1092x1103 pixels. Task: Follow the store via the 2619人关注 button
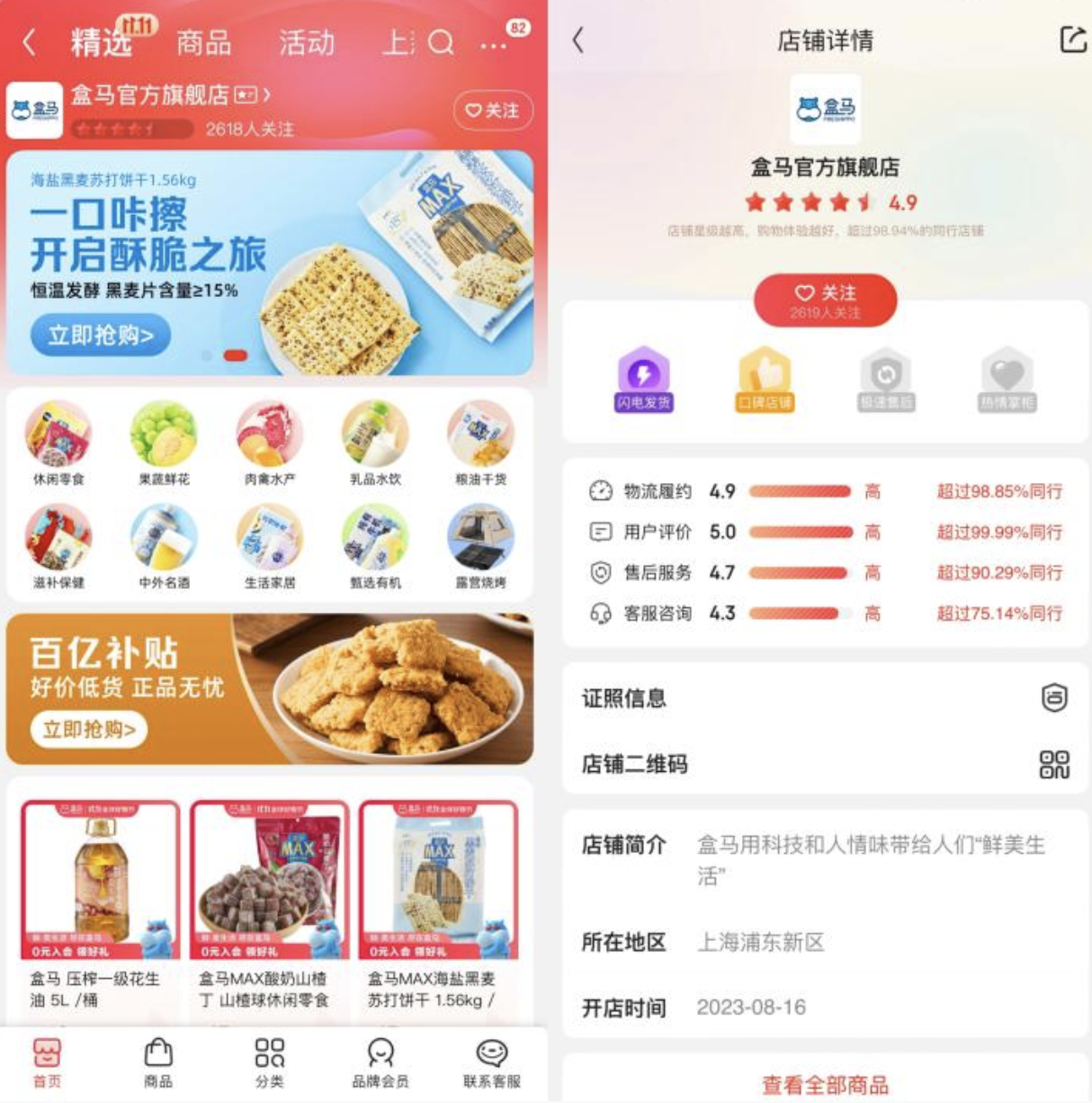(x=825, y=300)
